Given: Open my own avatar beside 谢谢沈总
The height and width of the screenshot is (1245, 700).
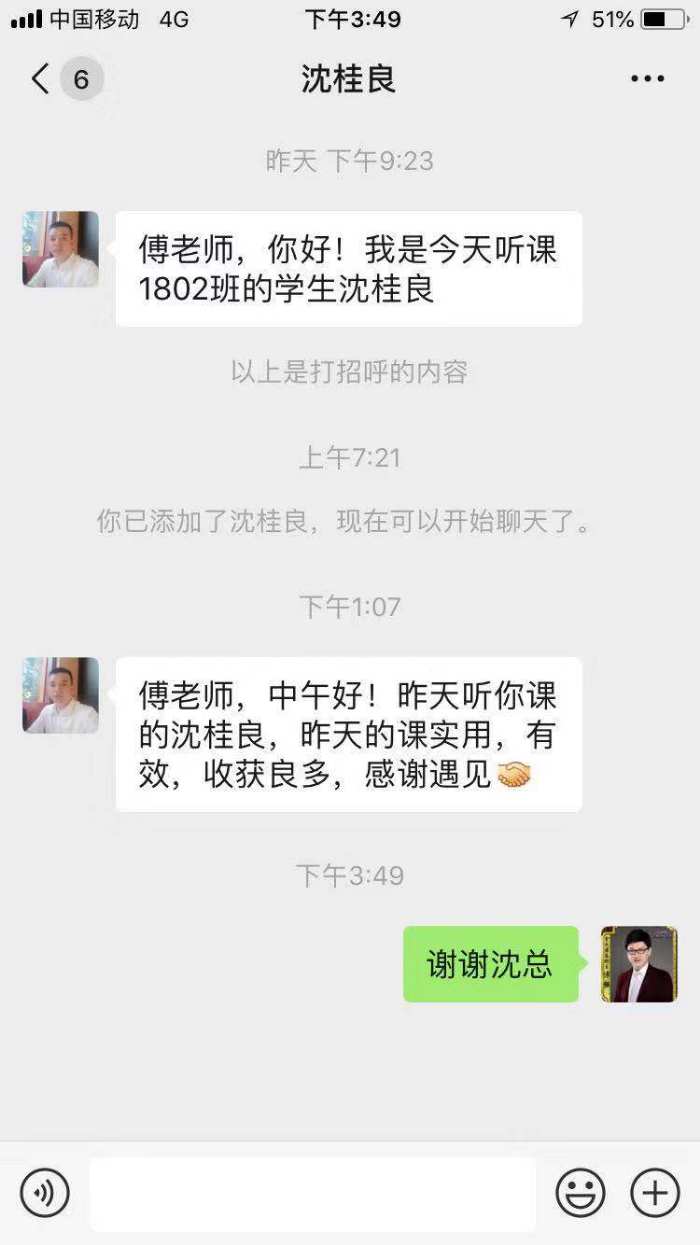Looking at the screenshot, I should 638,964.
